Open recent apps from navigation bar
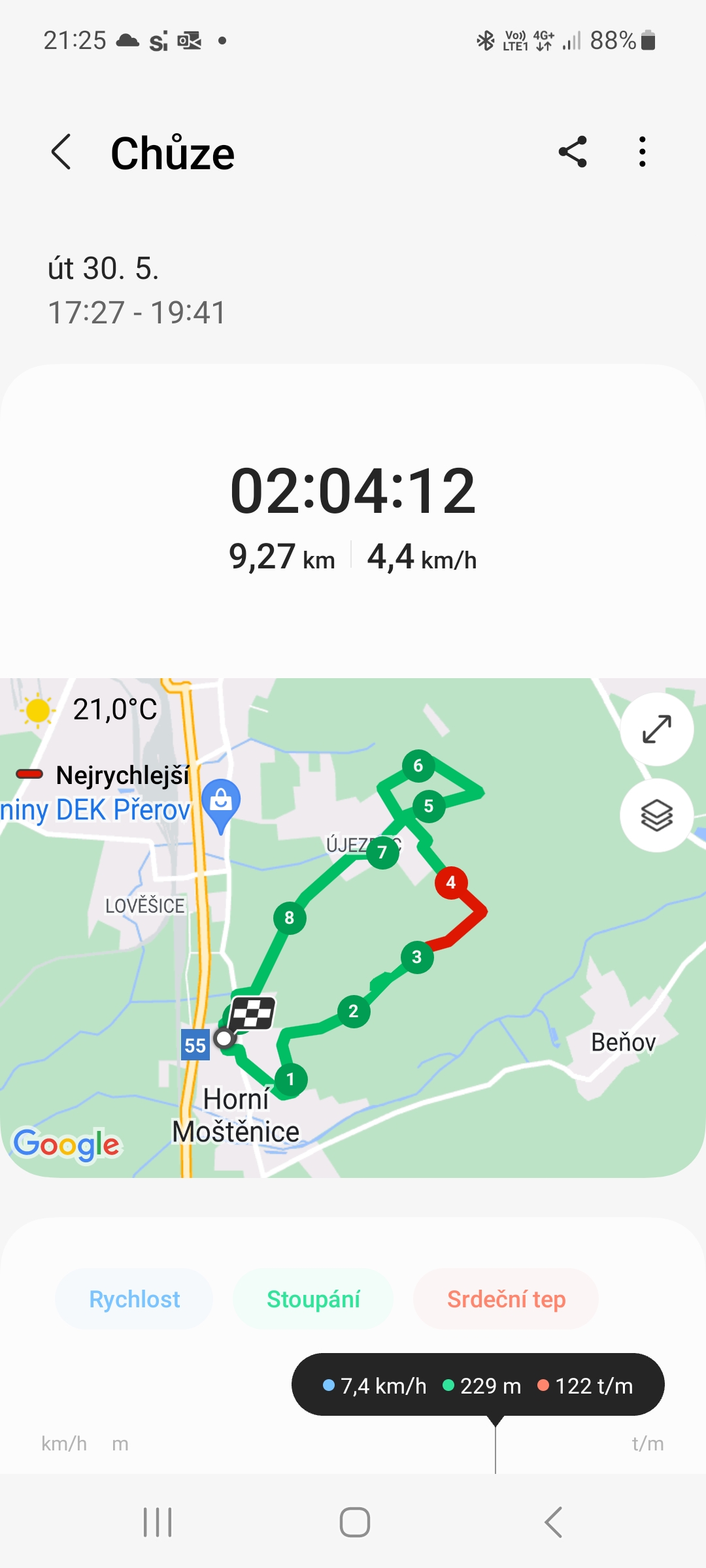 [x=158, y=1522]
